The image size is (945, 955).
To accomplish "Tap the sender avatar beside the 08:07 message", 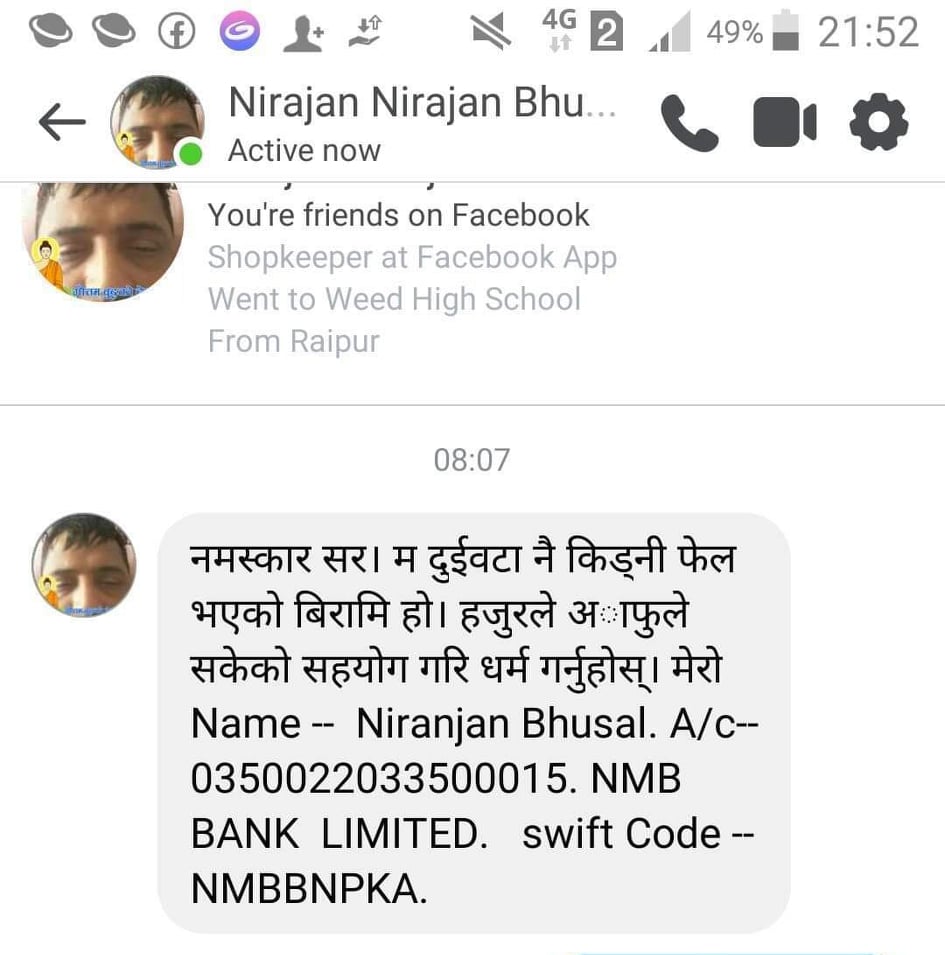I will [x=82, y=564].
